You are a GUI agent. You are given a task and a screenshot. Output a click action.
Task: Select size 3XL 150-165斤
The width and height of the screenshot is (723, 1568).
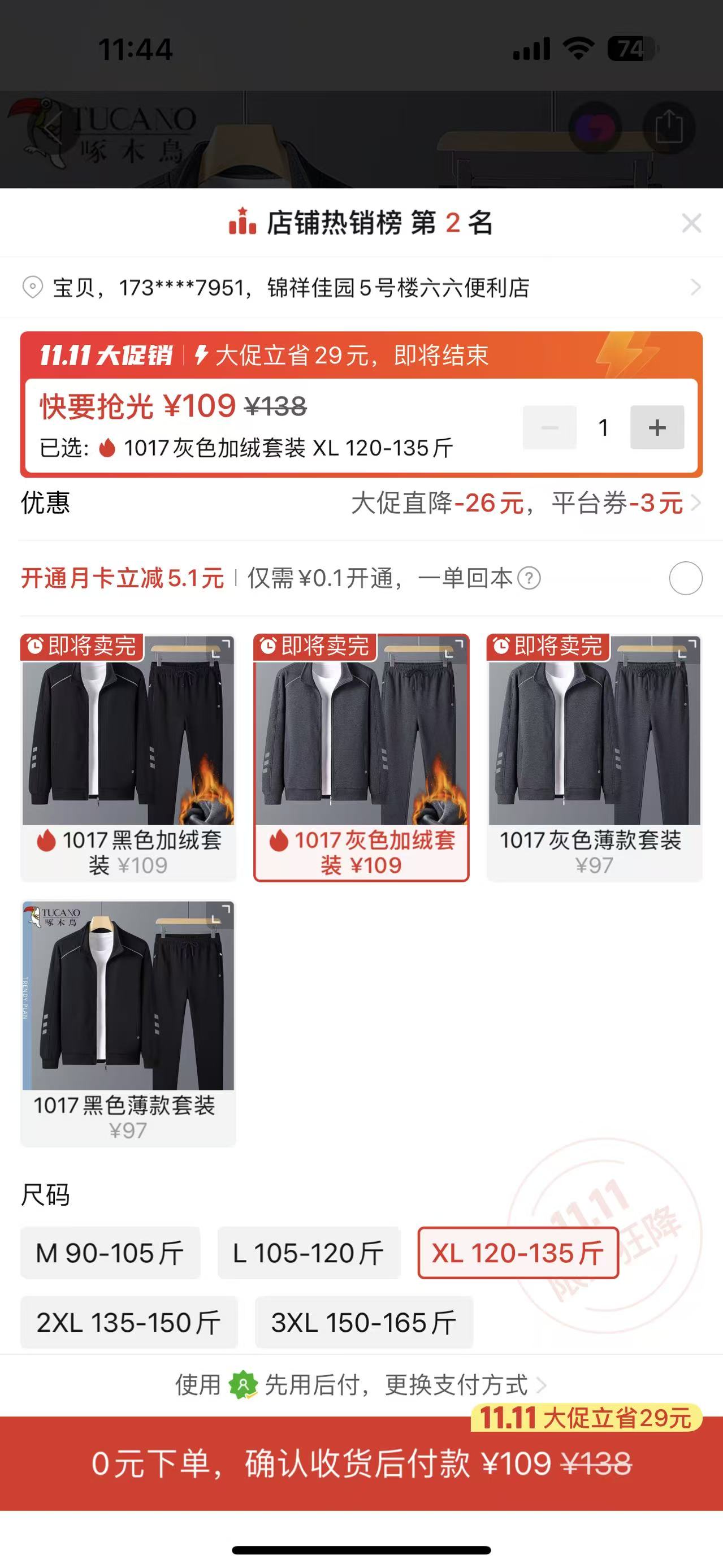click(364, 1323)
